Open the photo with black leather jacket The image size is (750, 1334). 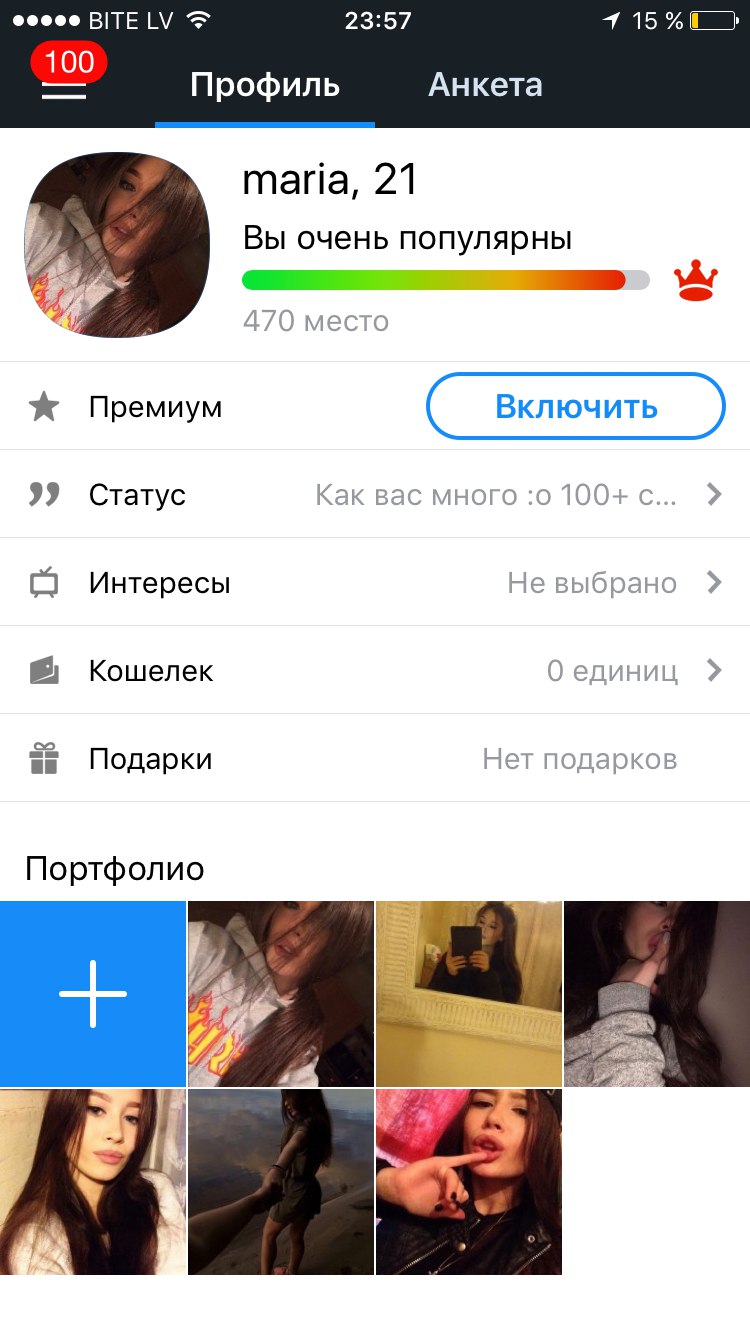[x=469, y=1182]
